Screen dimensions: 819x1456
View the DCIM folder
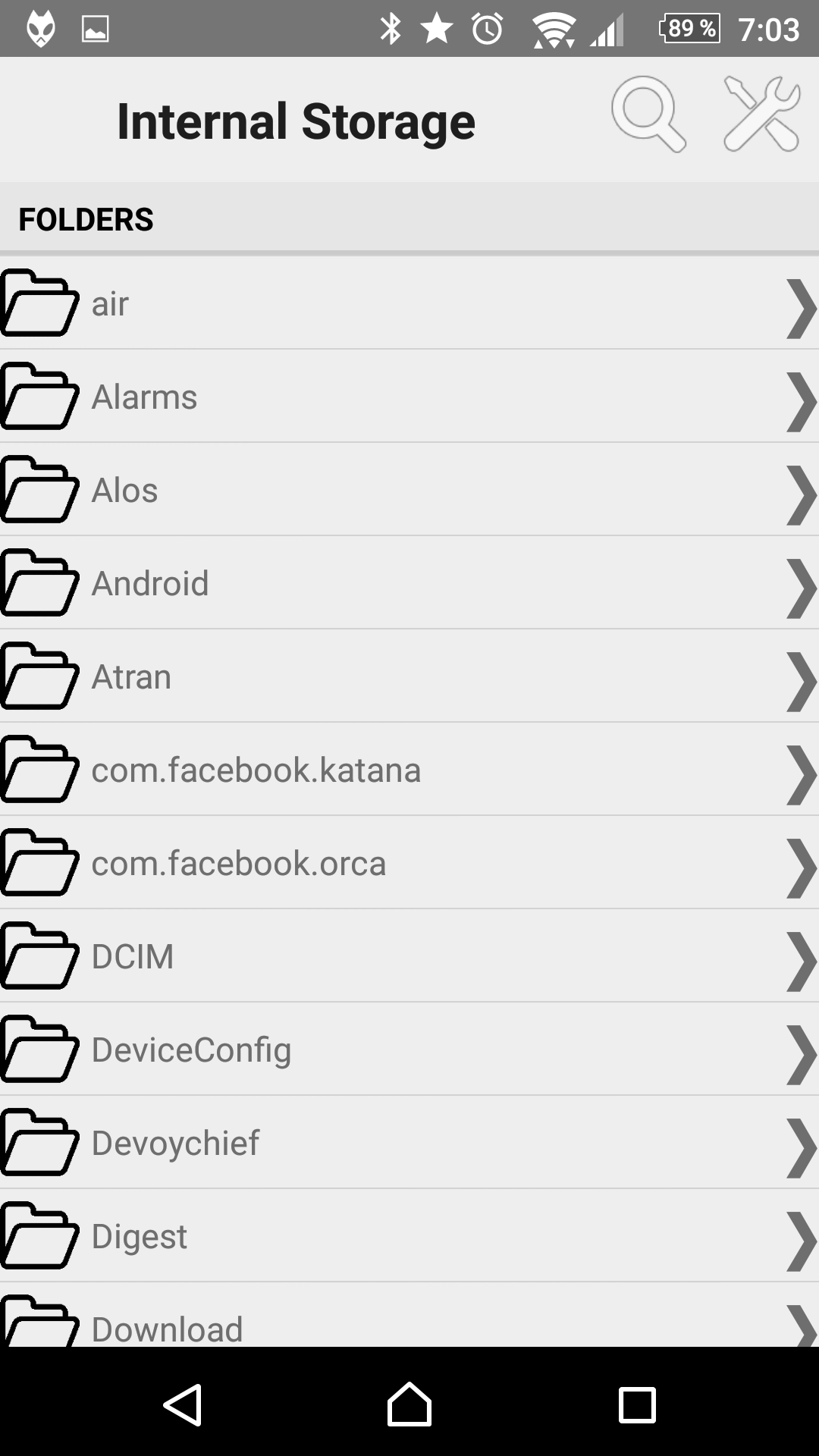pyautogui.click(x=409, y=956)
